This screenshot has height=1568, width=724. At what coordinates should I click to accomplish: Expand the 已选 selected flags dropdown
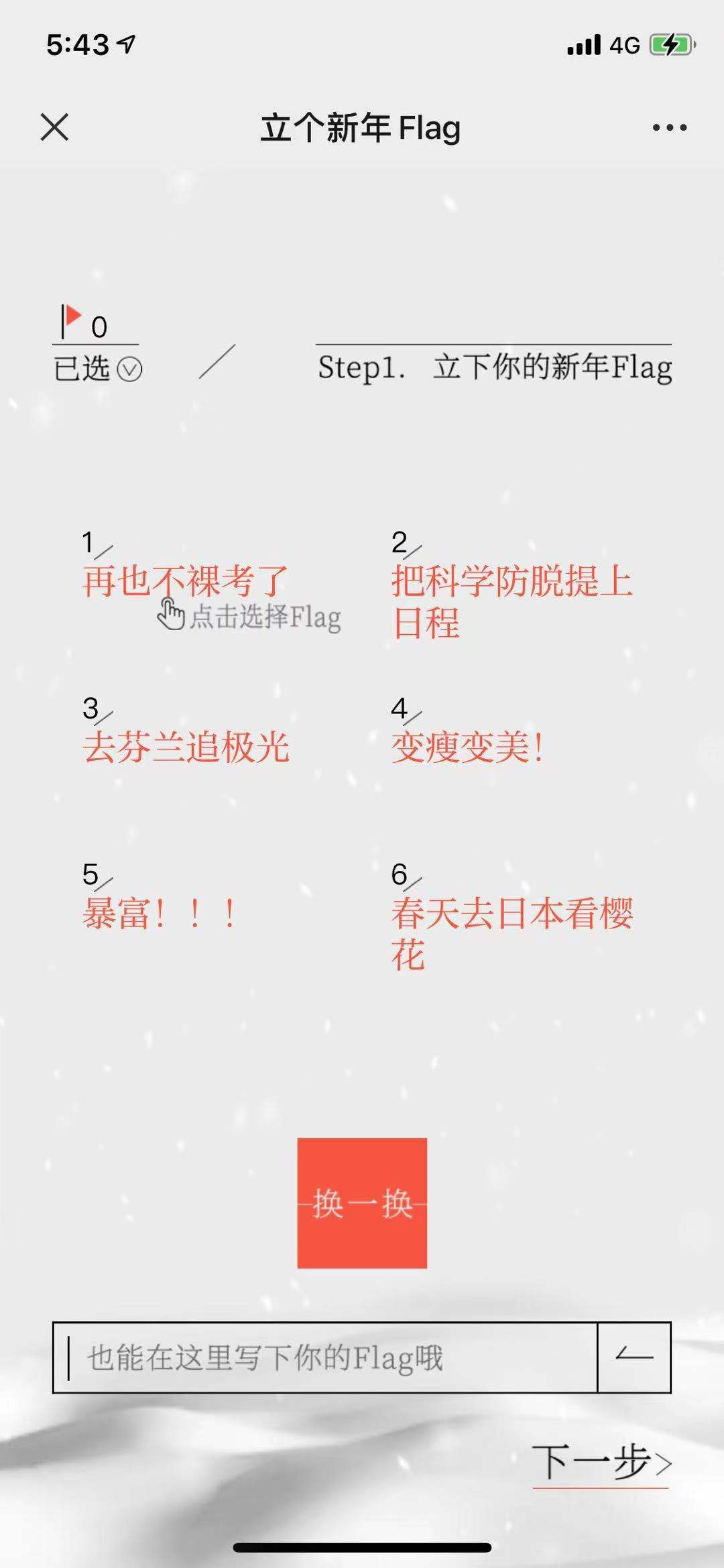(x=98, y=369)
